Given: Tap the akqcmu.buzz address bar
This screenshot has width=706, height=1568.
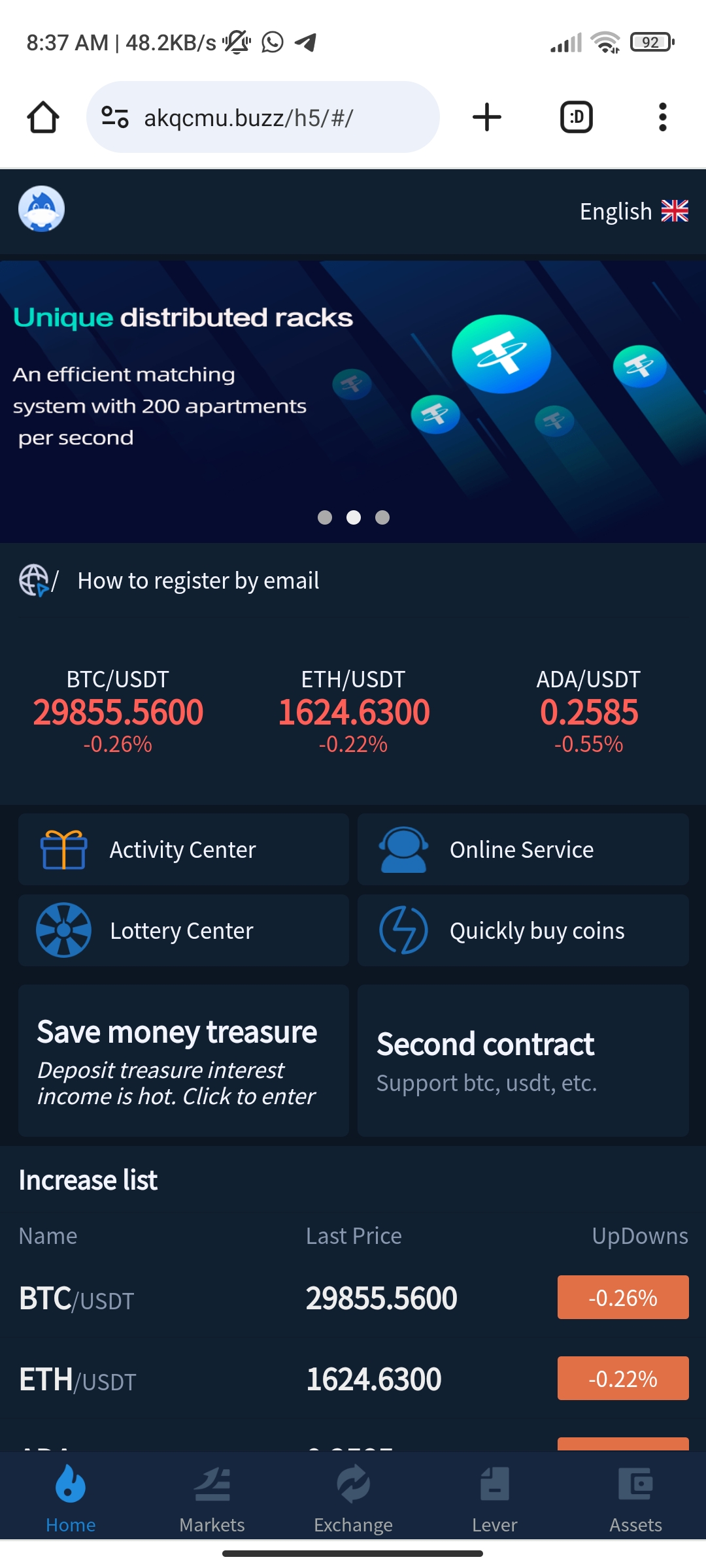Looking at the screenshot, I should point(263,118).
